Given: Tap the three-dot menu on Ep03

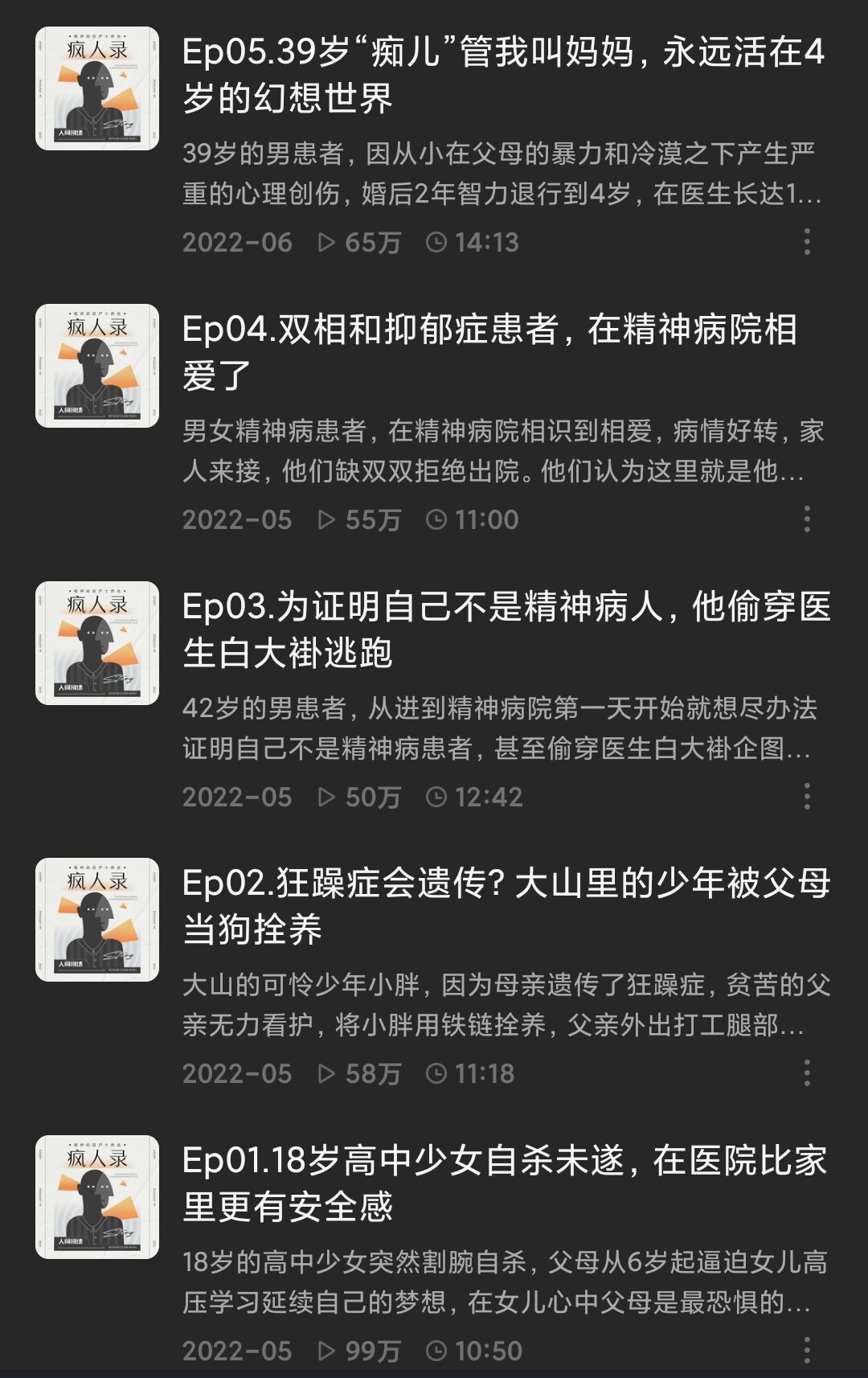Looking at the screenshot, I should tap(807, 797).
